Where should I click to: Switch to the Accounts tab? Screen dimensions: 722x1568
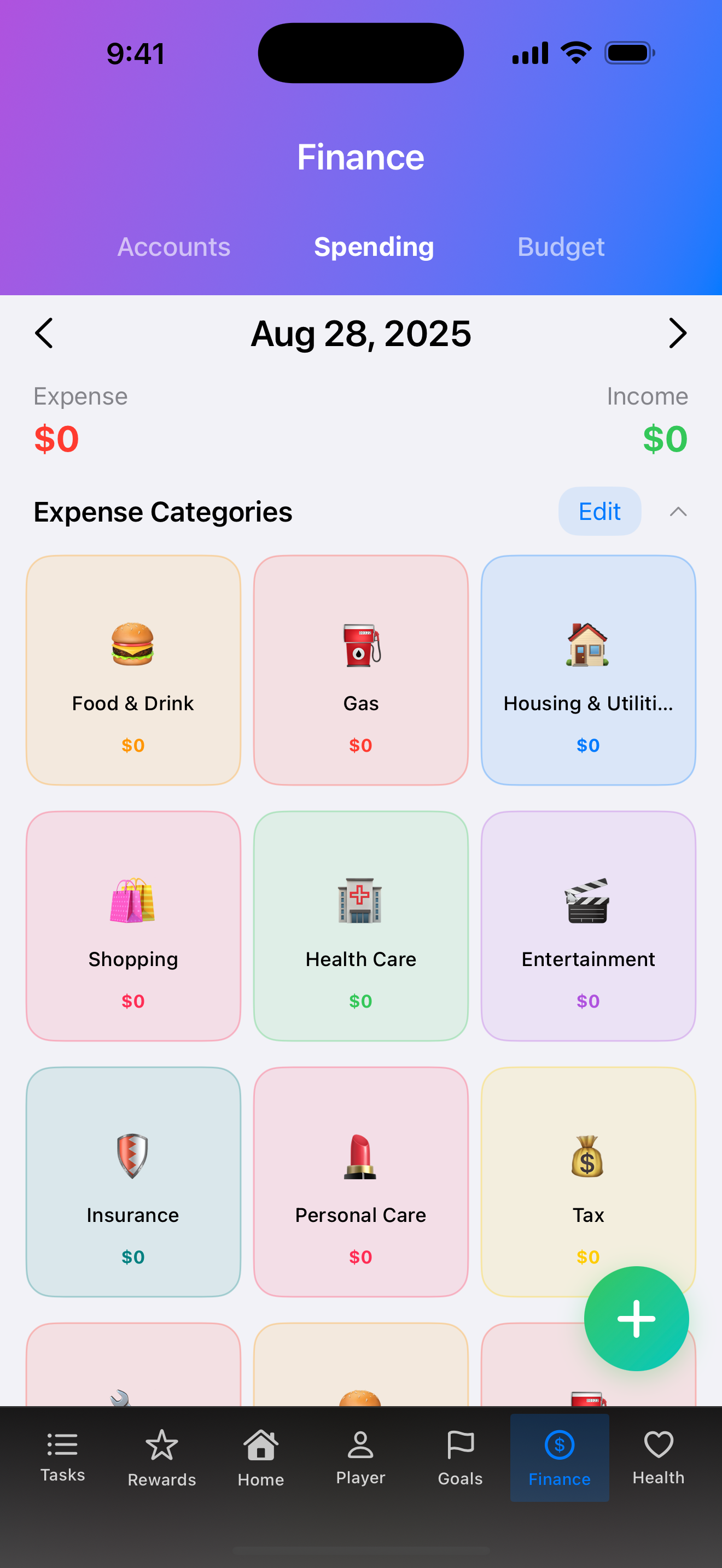click(173, 247)
